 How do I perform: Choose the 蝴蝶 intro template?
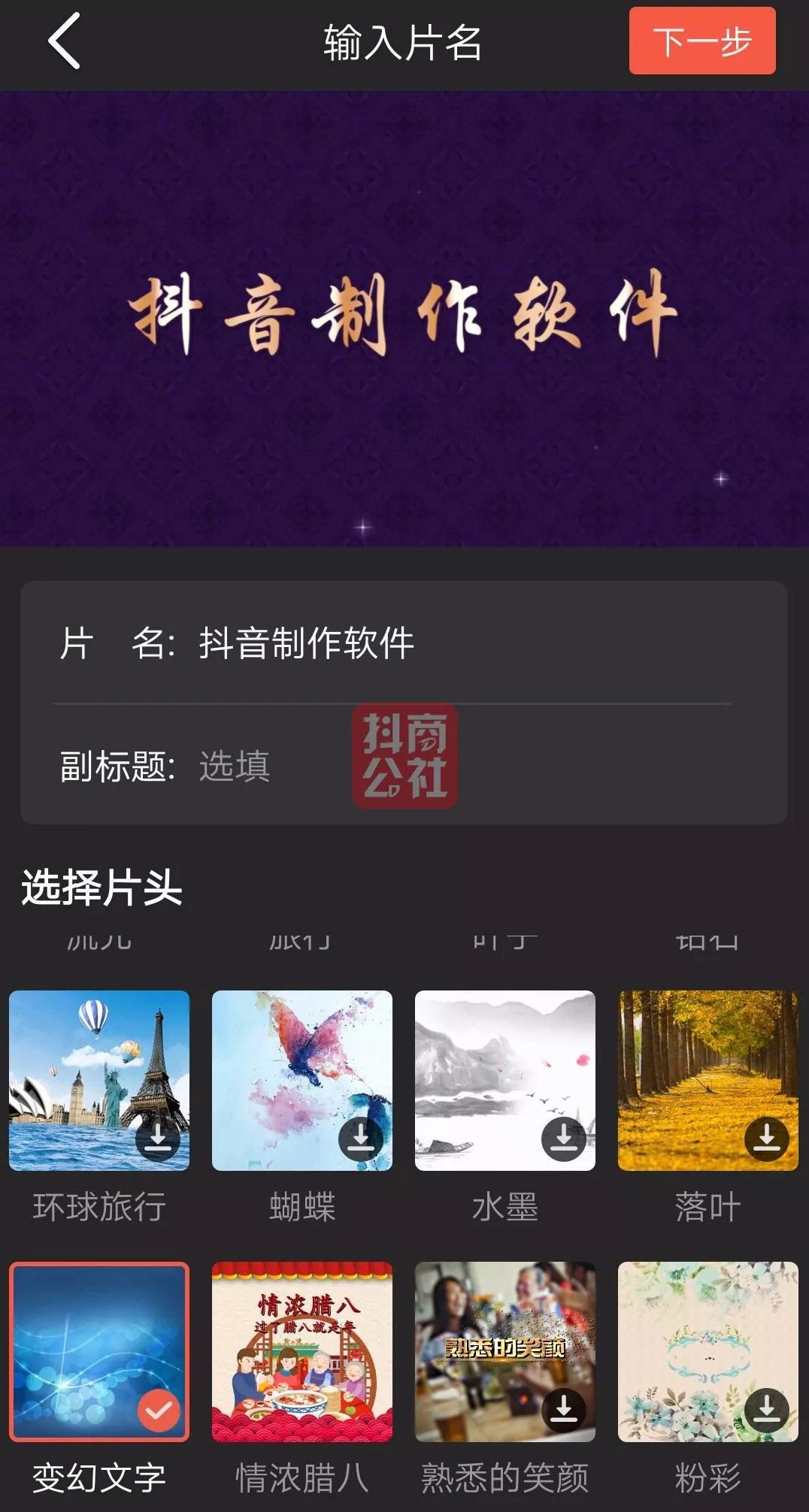click(302, 1081)
